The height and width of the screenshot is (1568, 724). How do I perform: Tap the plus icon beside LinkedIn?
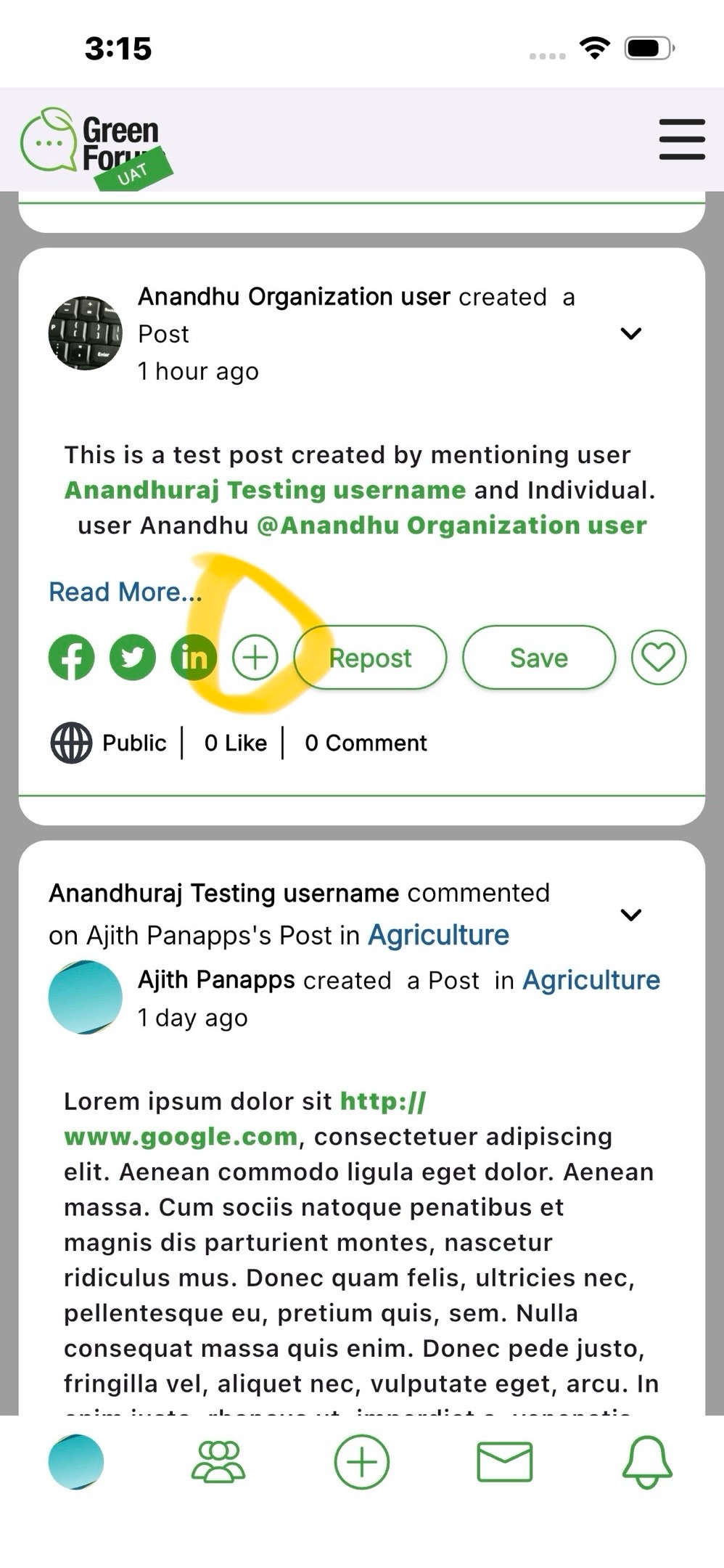[255, 658]
